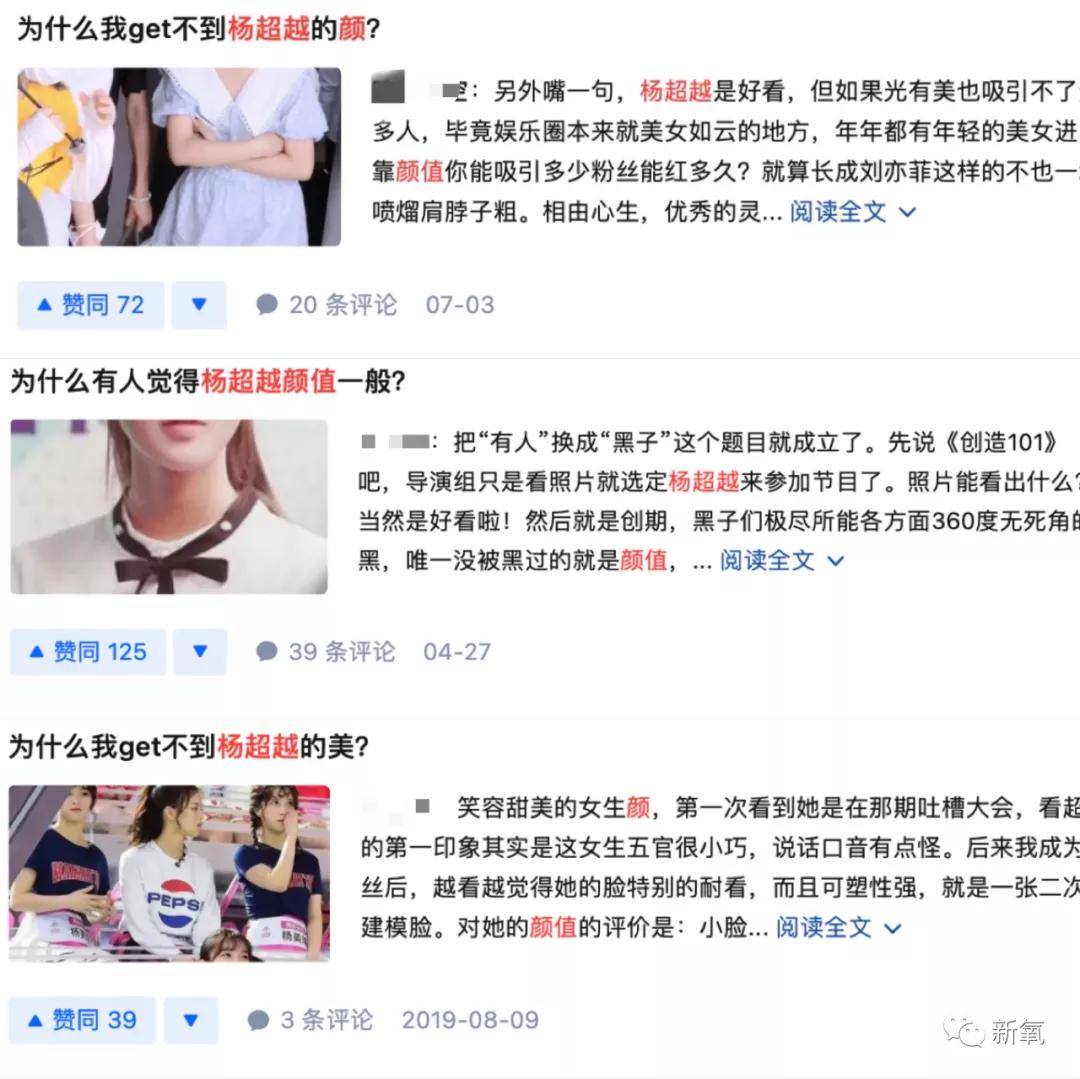Open the 20 条评论 comments

tap(327, 305)
